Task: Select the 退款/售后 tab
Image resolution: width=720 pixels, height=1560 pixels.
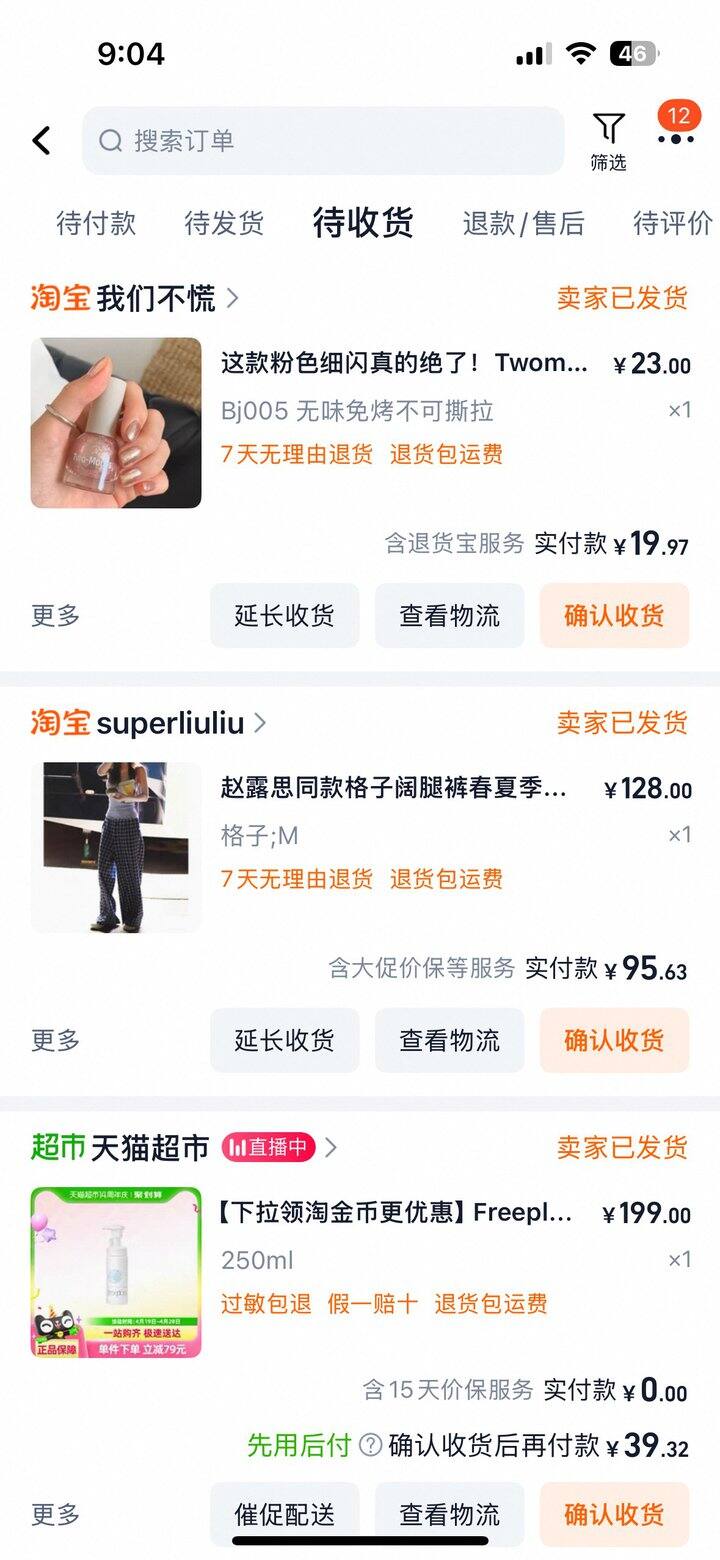Action: [x=523, y=223]
